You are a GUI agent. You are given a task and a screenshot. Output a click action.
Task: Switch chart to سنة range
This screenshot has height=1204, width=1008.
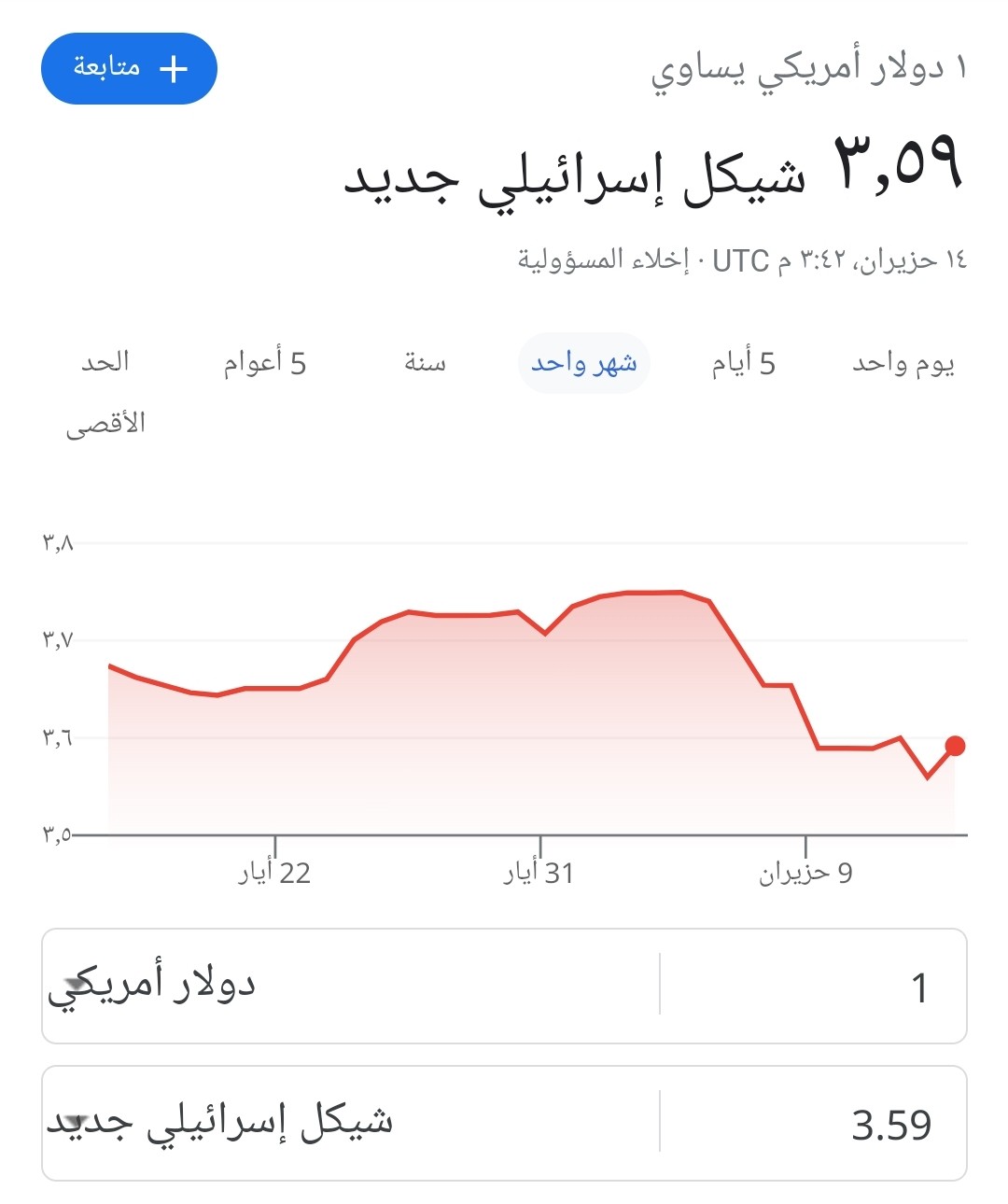click(x=425, y=363)
